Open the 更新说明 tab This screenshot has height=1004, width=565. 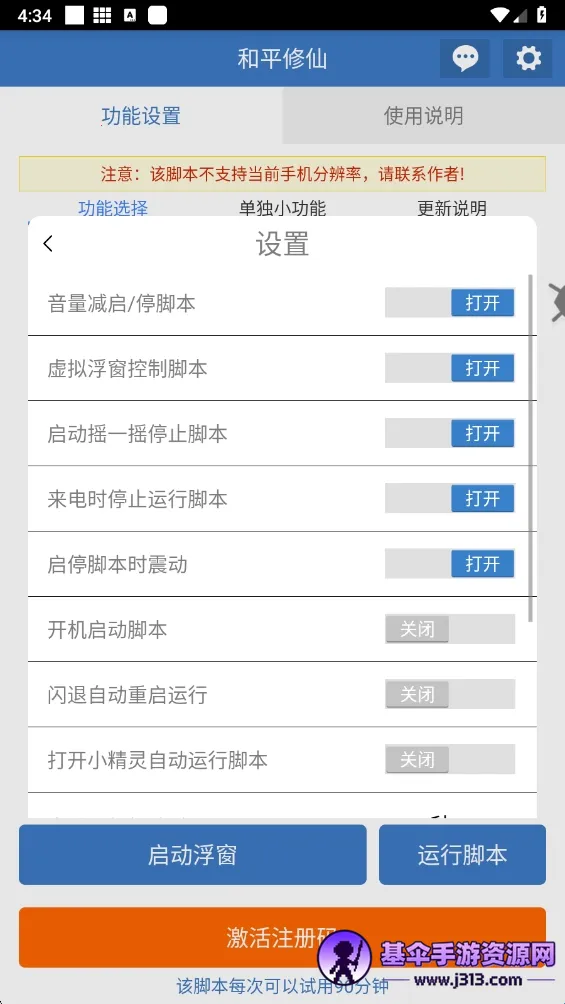point(452,208)
